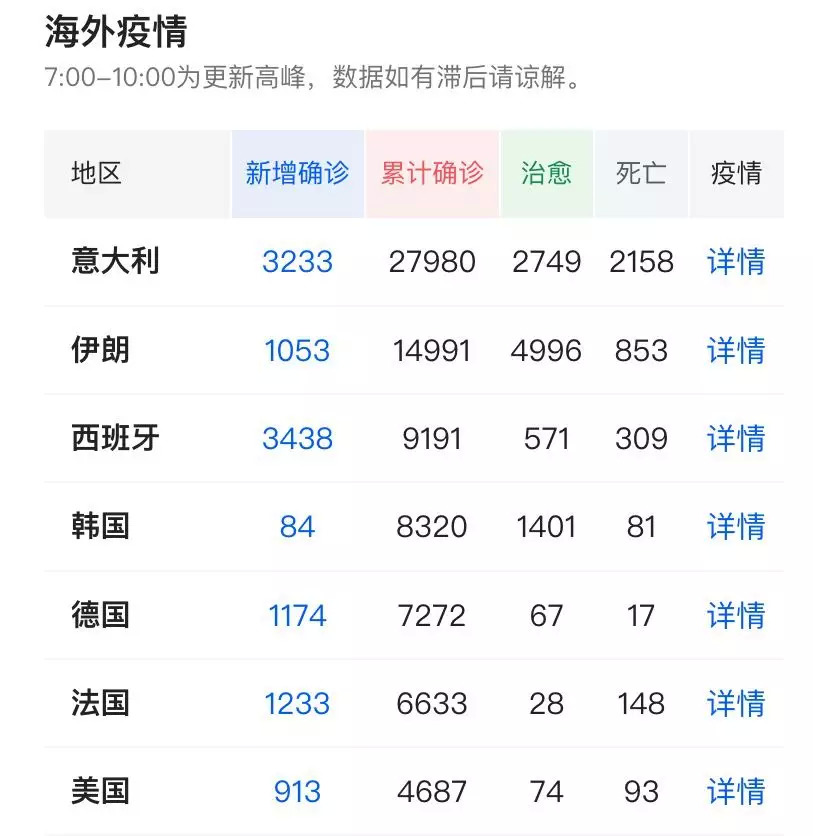This screenshot has width=813, height=836.
Task: View 法国 详情 link
Action: 735,703
